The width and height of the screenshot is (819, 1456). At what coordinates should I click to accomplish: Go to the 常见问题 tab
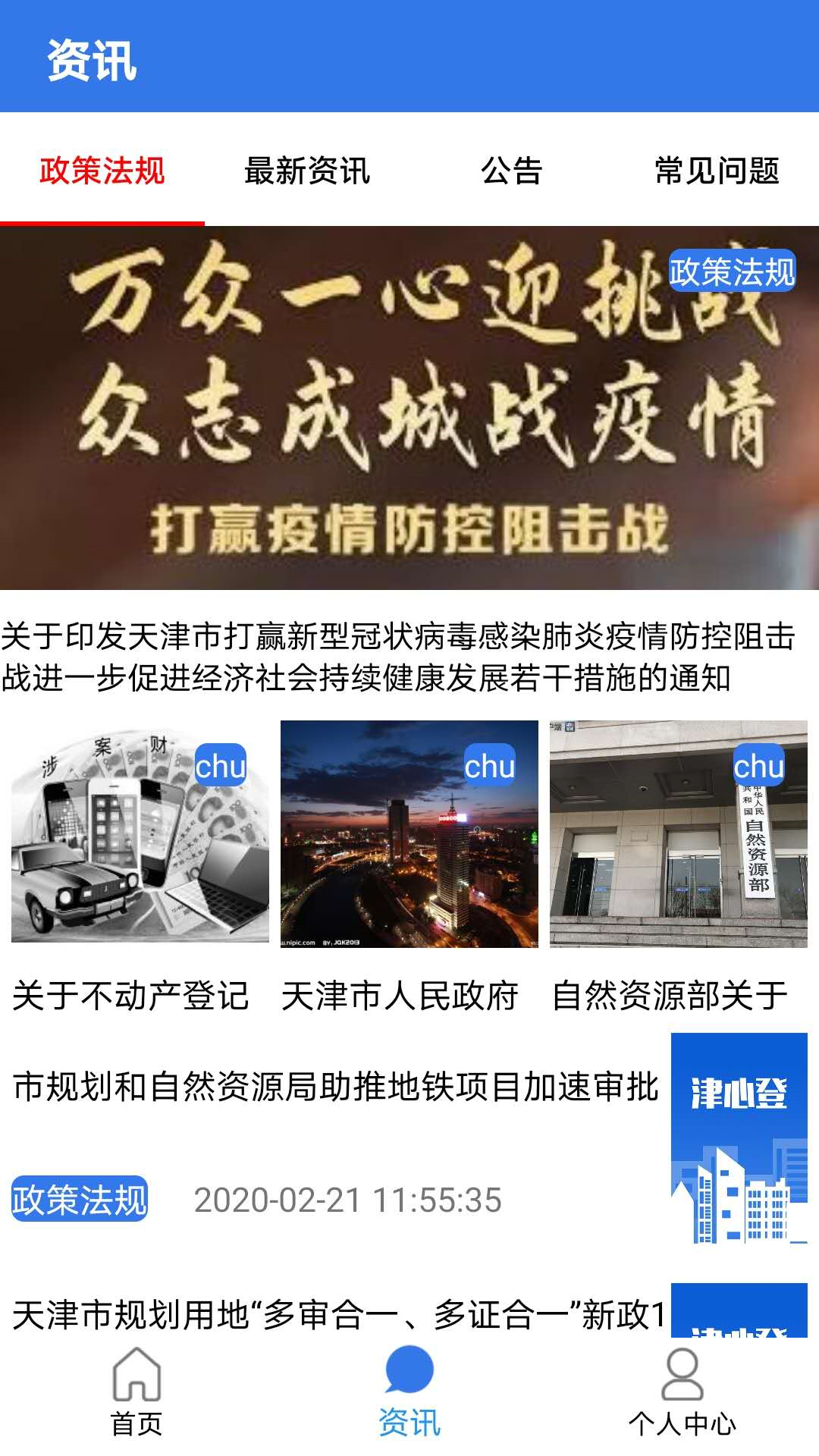point(717,171)
